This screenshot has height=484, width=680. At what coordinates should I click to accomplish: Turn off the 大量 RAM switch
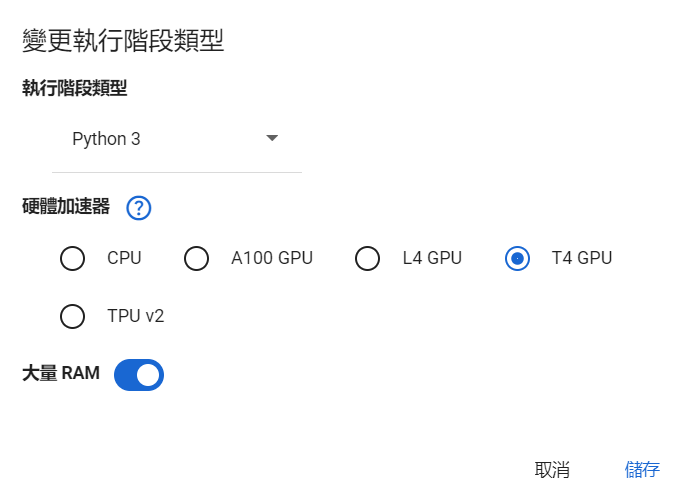[x=139, y=375]
